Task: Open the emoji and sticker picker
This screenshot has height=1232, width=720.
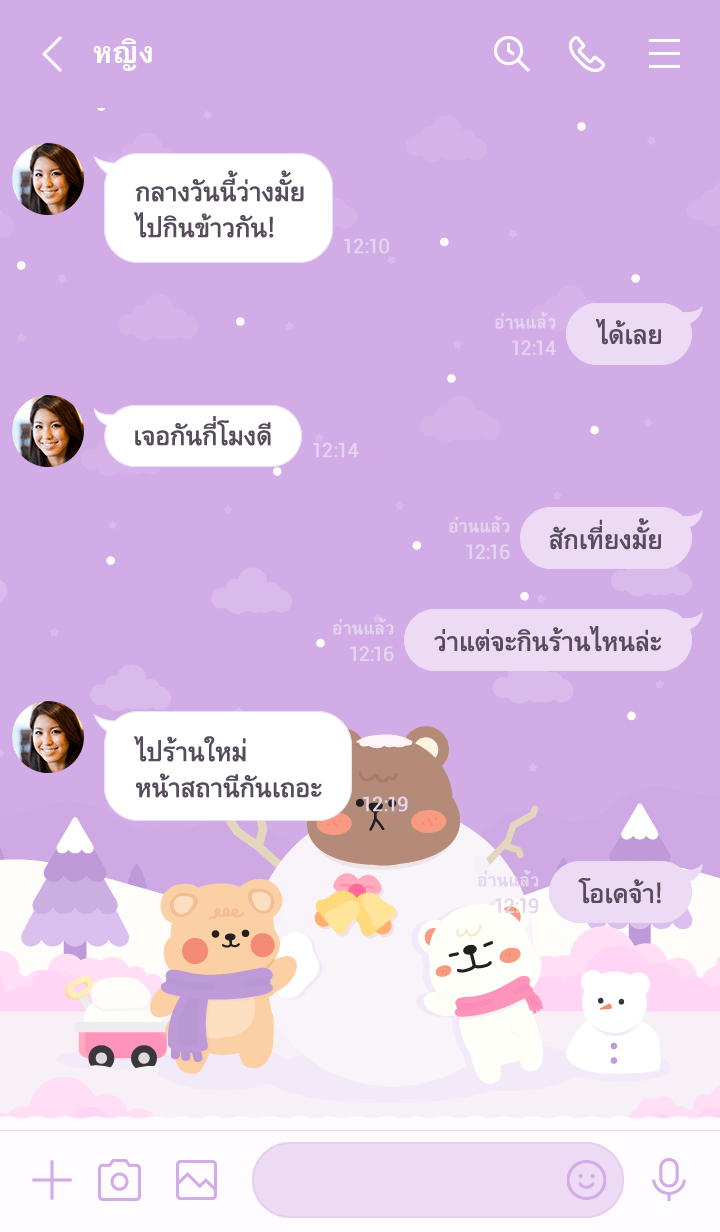Action: [586, 1181]
